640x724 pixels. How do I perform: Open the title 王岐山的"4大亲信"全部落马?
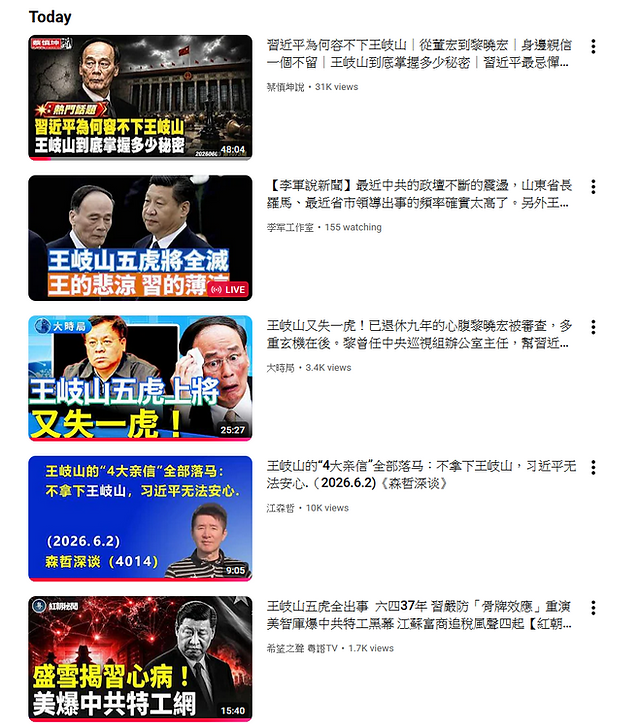coord(421,475)
